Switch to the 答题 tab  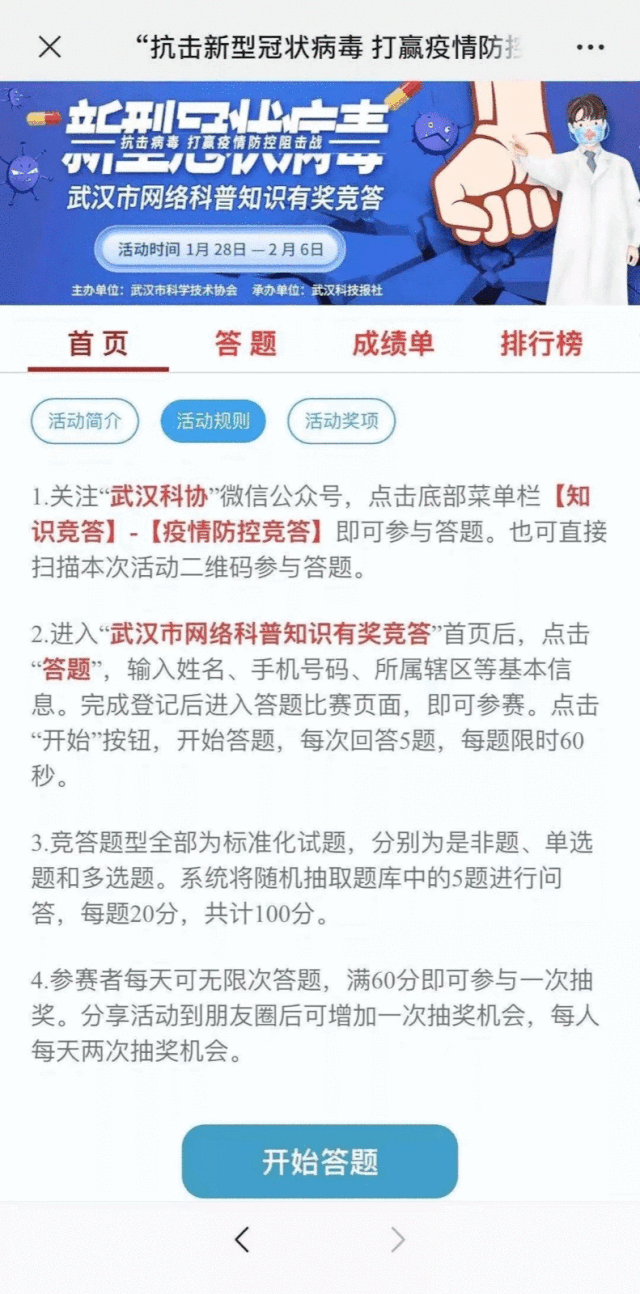[x=245, y=345]
